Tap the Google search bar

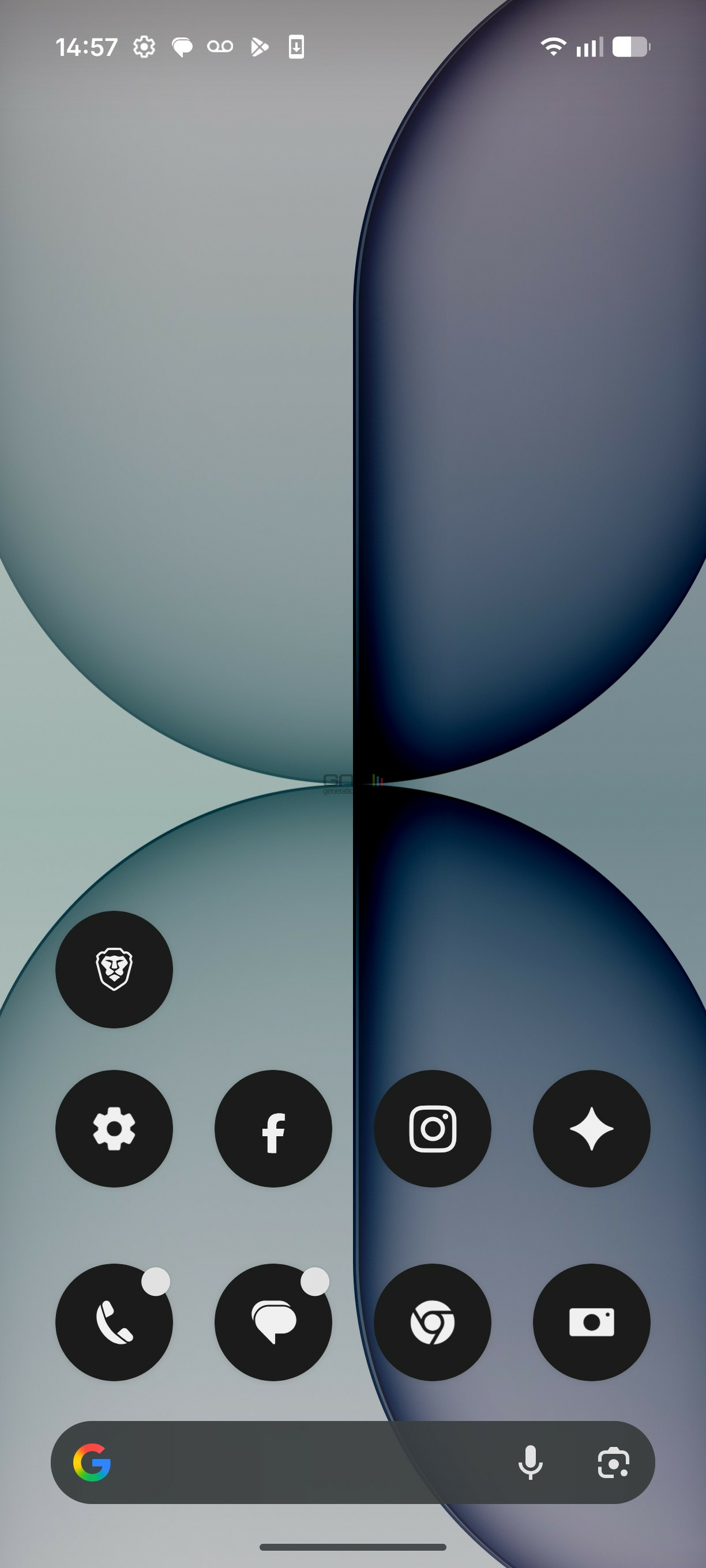point(305,1463)
